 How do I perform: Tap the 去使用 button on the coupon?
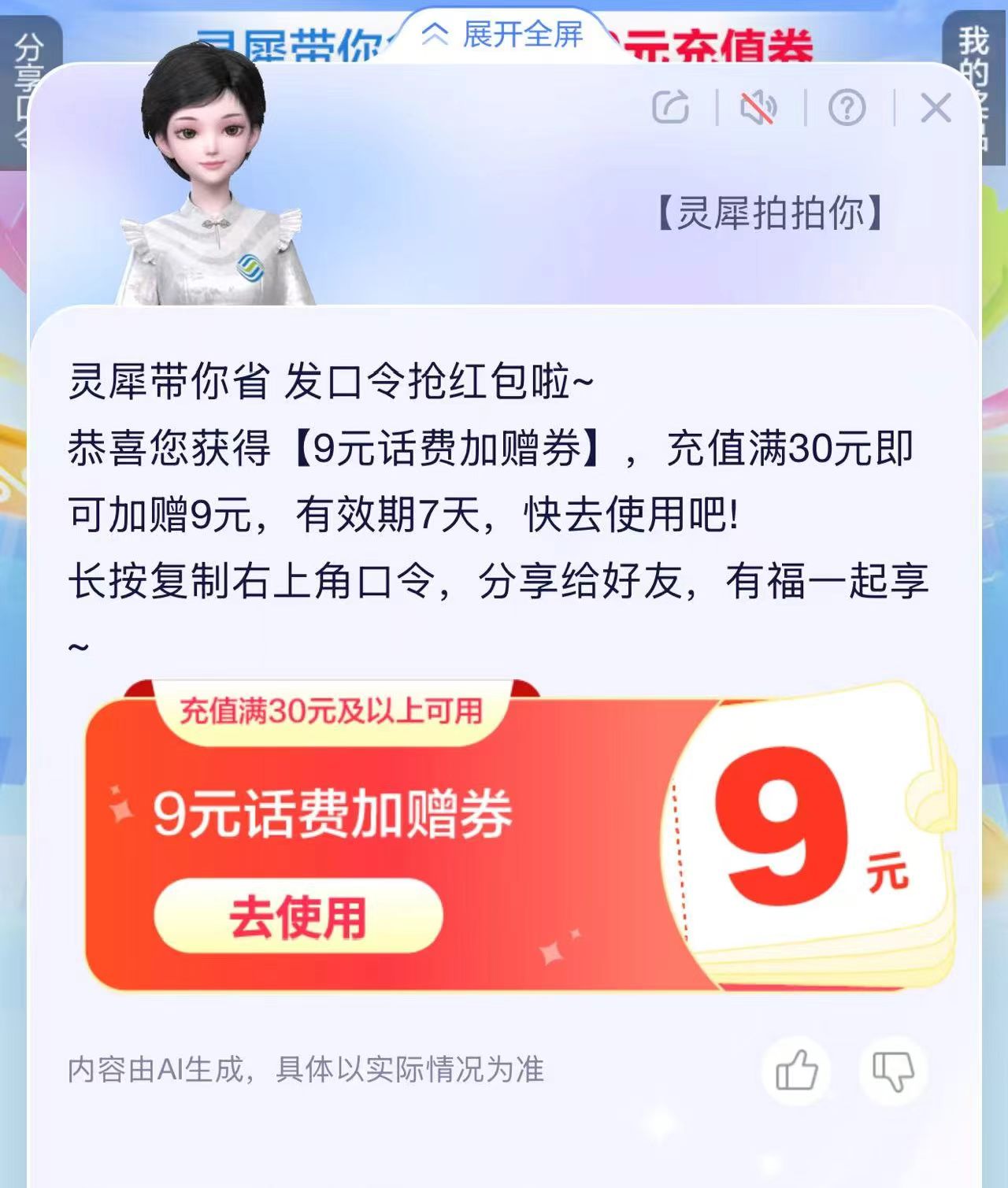pos(298,916)
